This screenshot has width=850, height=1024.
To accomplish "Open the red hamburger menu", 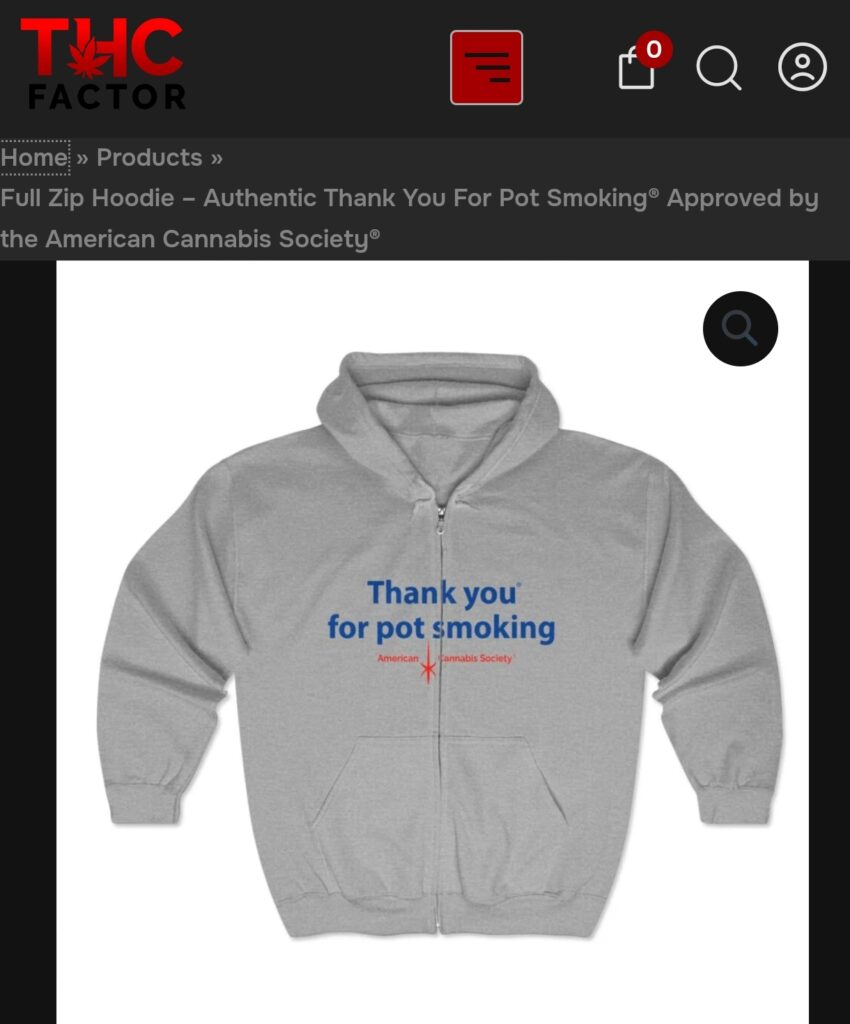I will pos(486,68).
